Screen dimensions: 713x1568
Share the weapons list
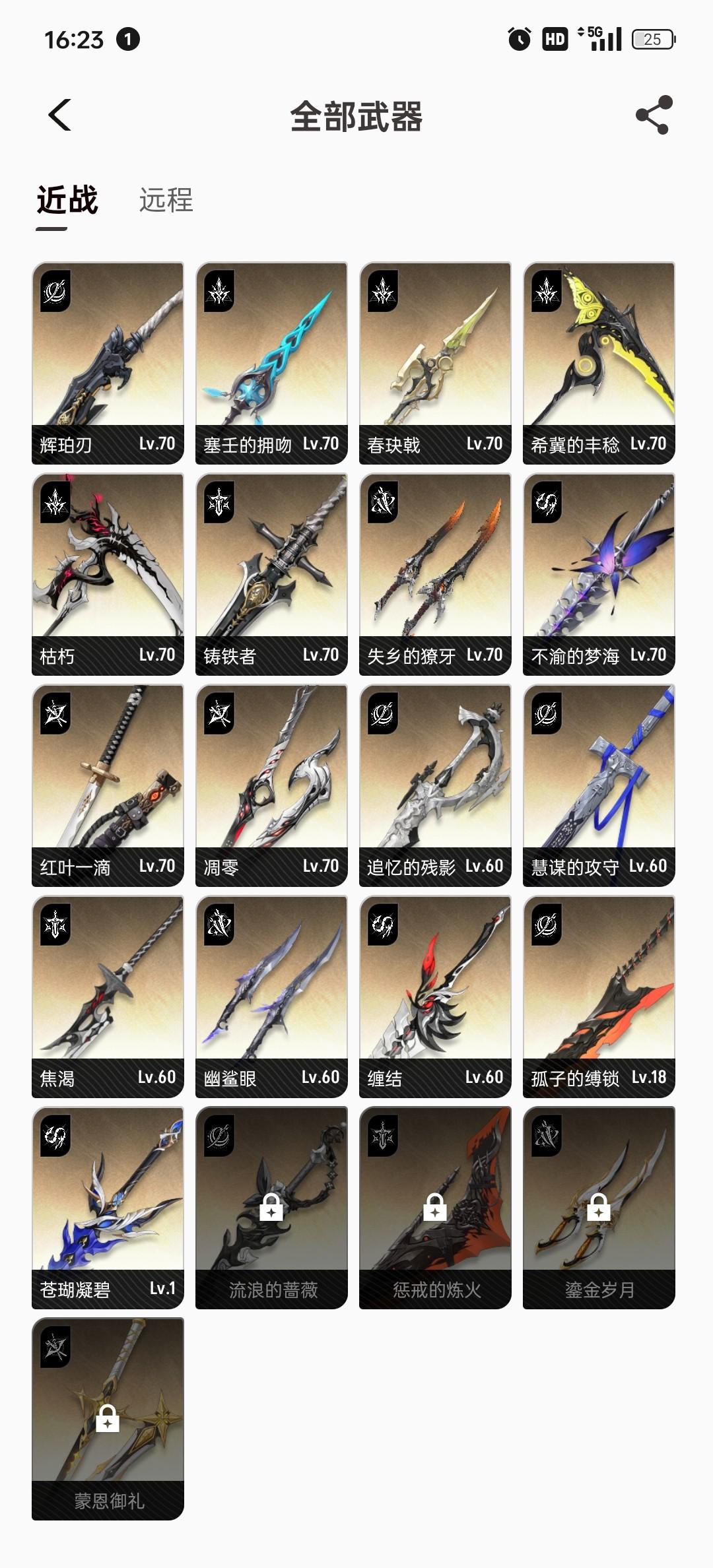(x=654, y=115)
